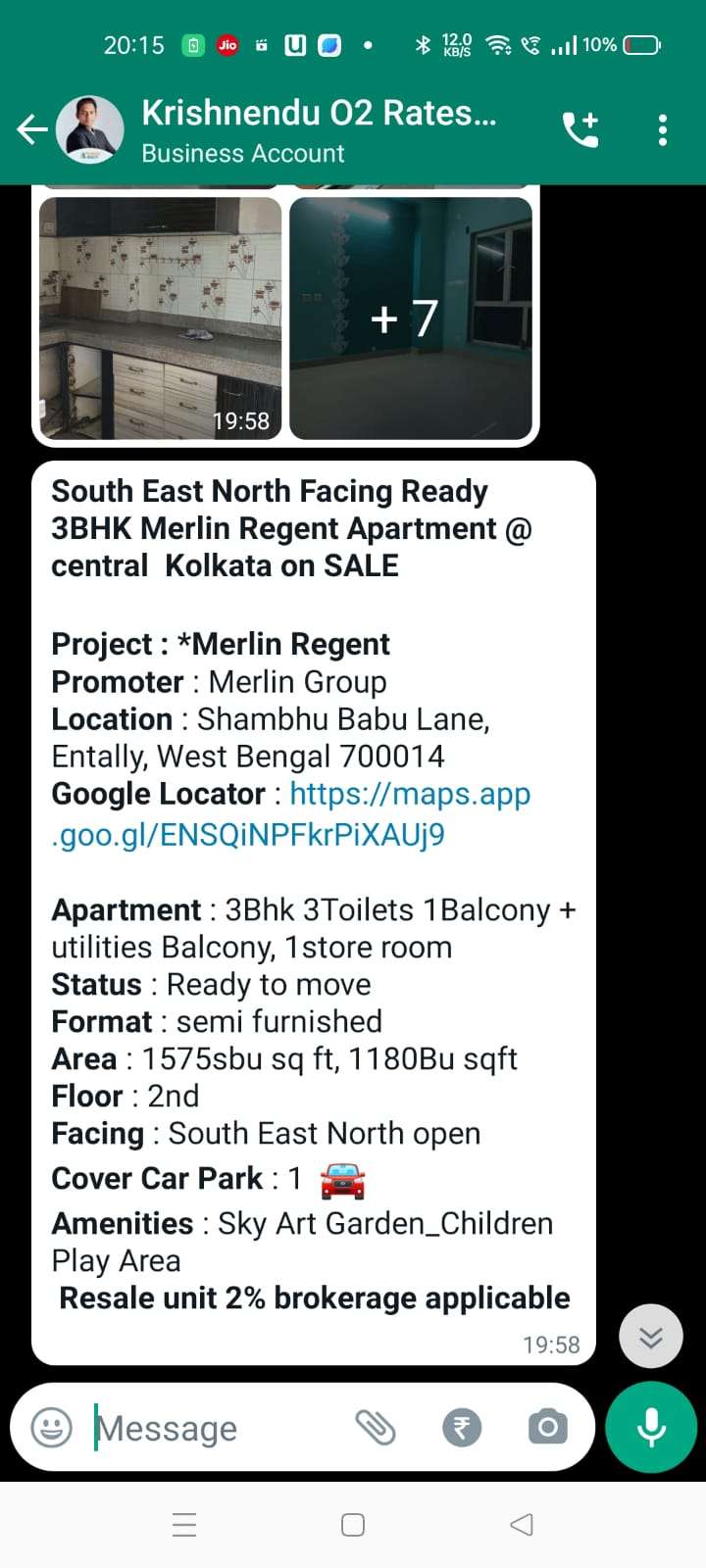Viewport: 706px width, 1568px height.
Task: Go to the home screen via square button
Action: tap(353, 1525)
